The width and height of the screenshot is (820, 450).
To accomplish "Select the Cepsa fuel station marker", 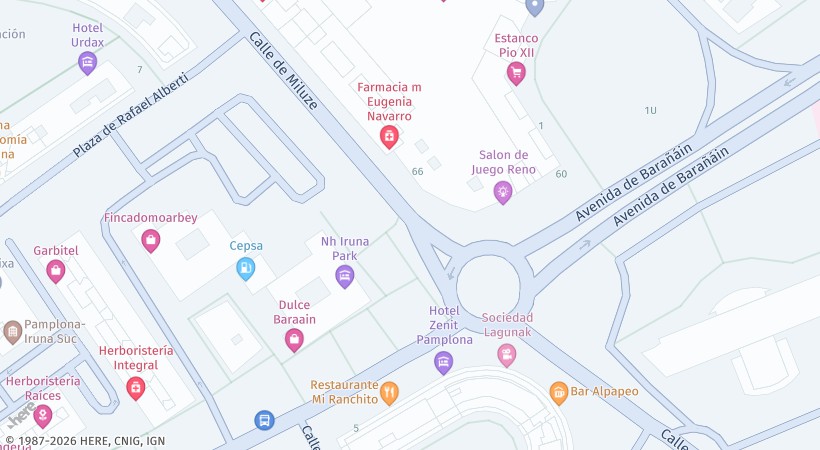I will [245, 267].
